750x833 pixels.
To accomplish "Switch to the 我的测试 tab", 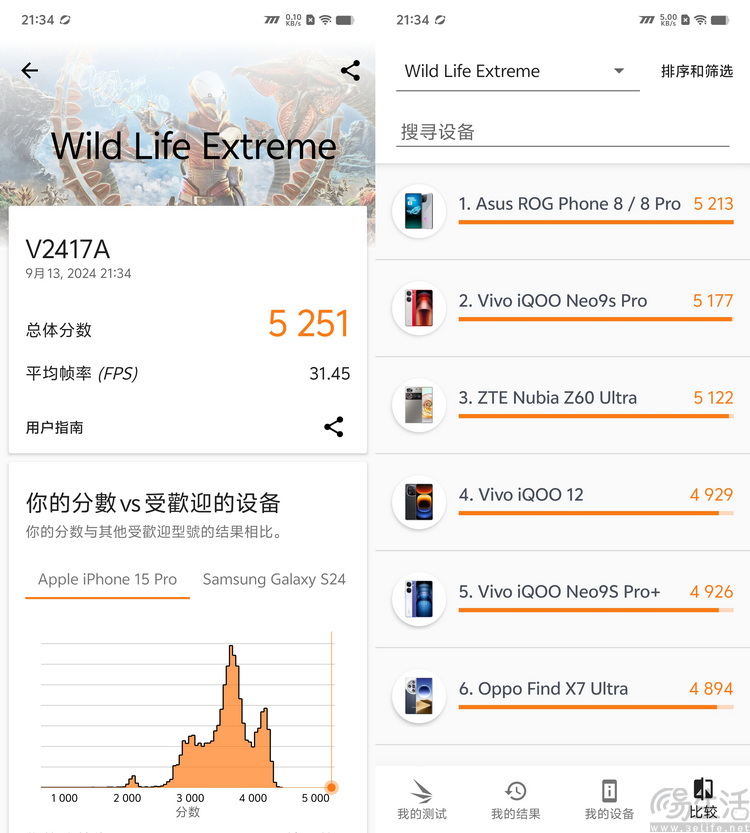I will pyautogui.click(x=422, y=800).
